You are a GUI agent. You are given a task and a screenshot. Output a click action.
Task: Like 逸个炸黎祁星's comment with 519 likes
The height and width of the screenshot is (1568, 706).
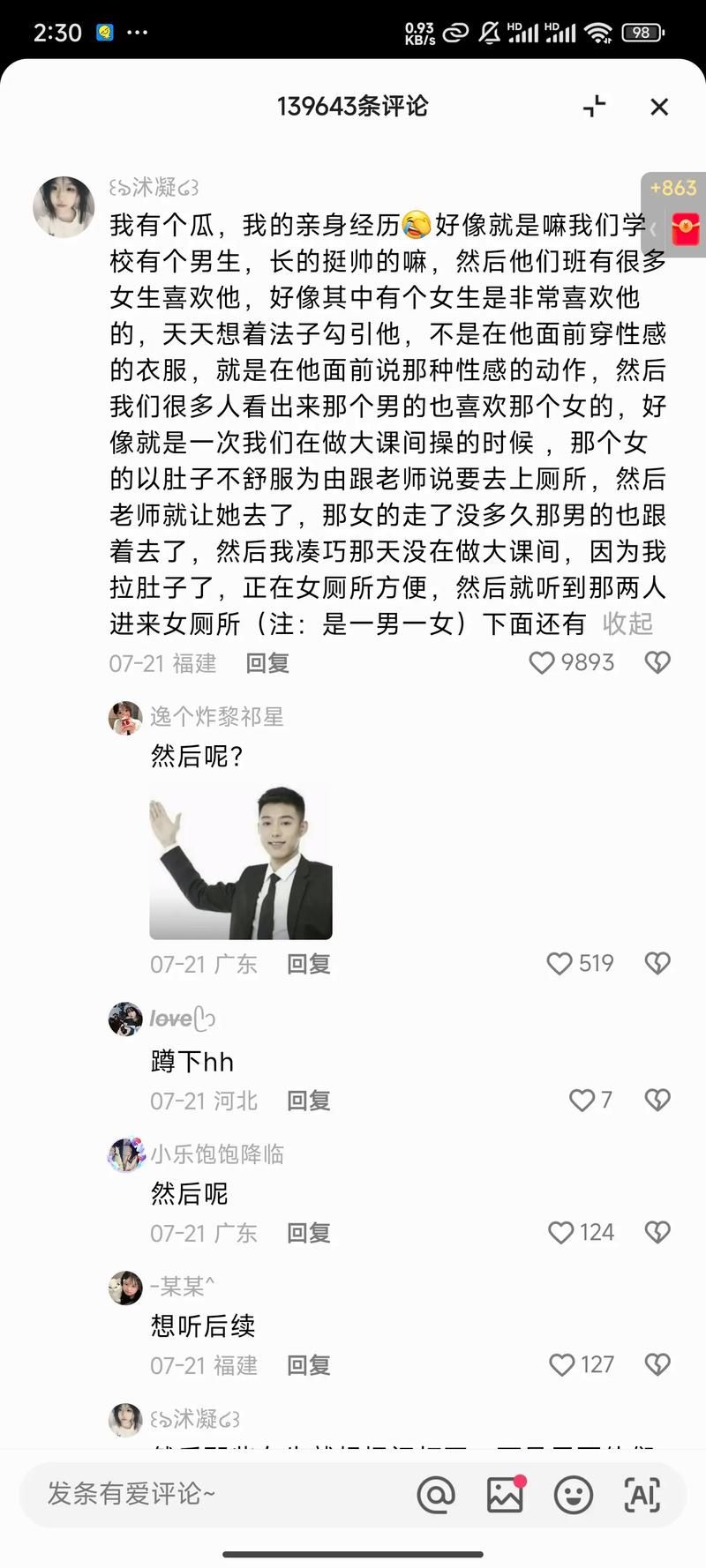coord(560,963)
